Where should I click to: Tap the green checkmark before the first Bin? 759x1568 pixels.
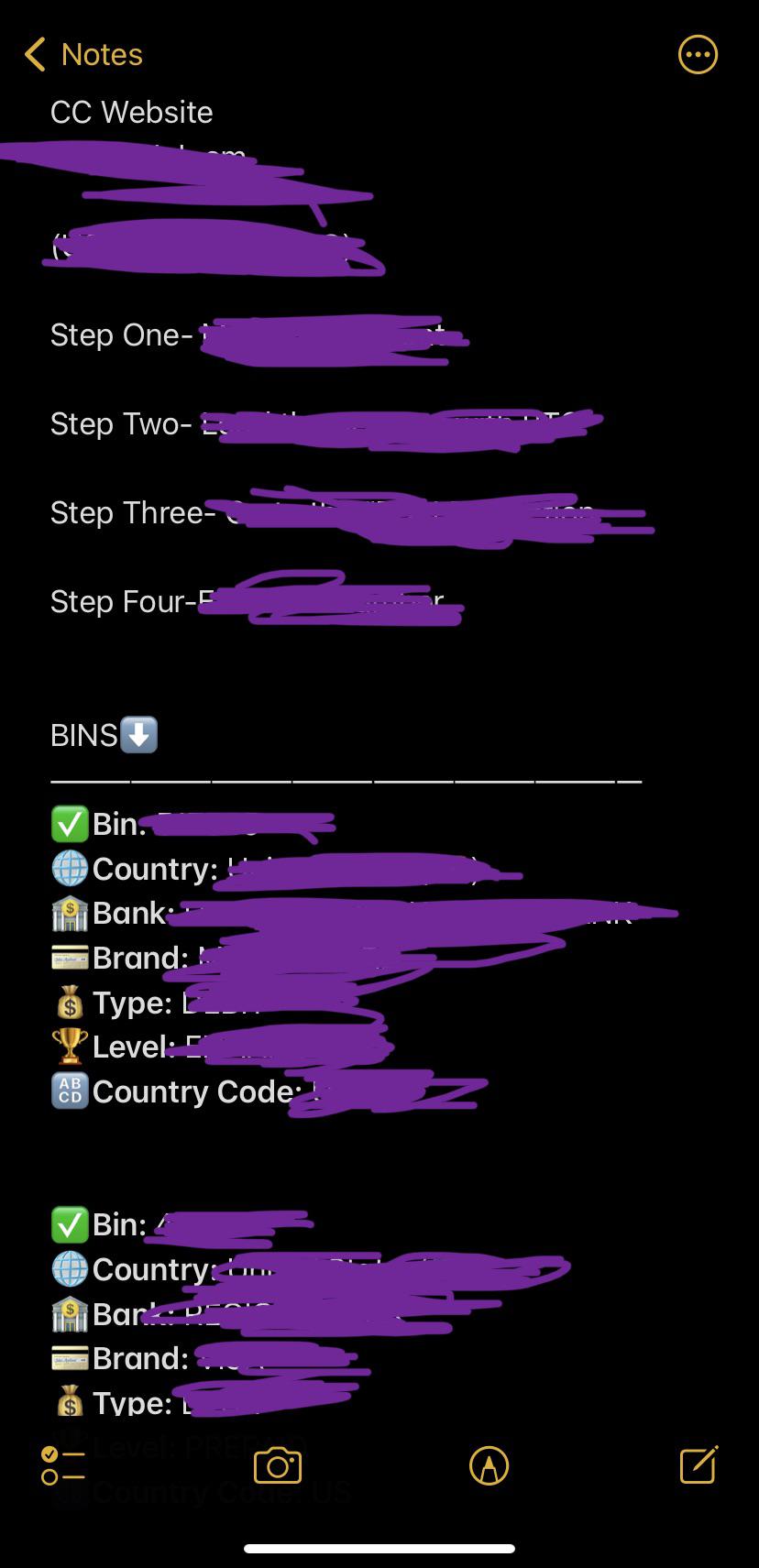(71, 823)
